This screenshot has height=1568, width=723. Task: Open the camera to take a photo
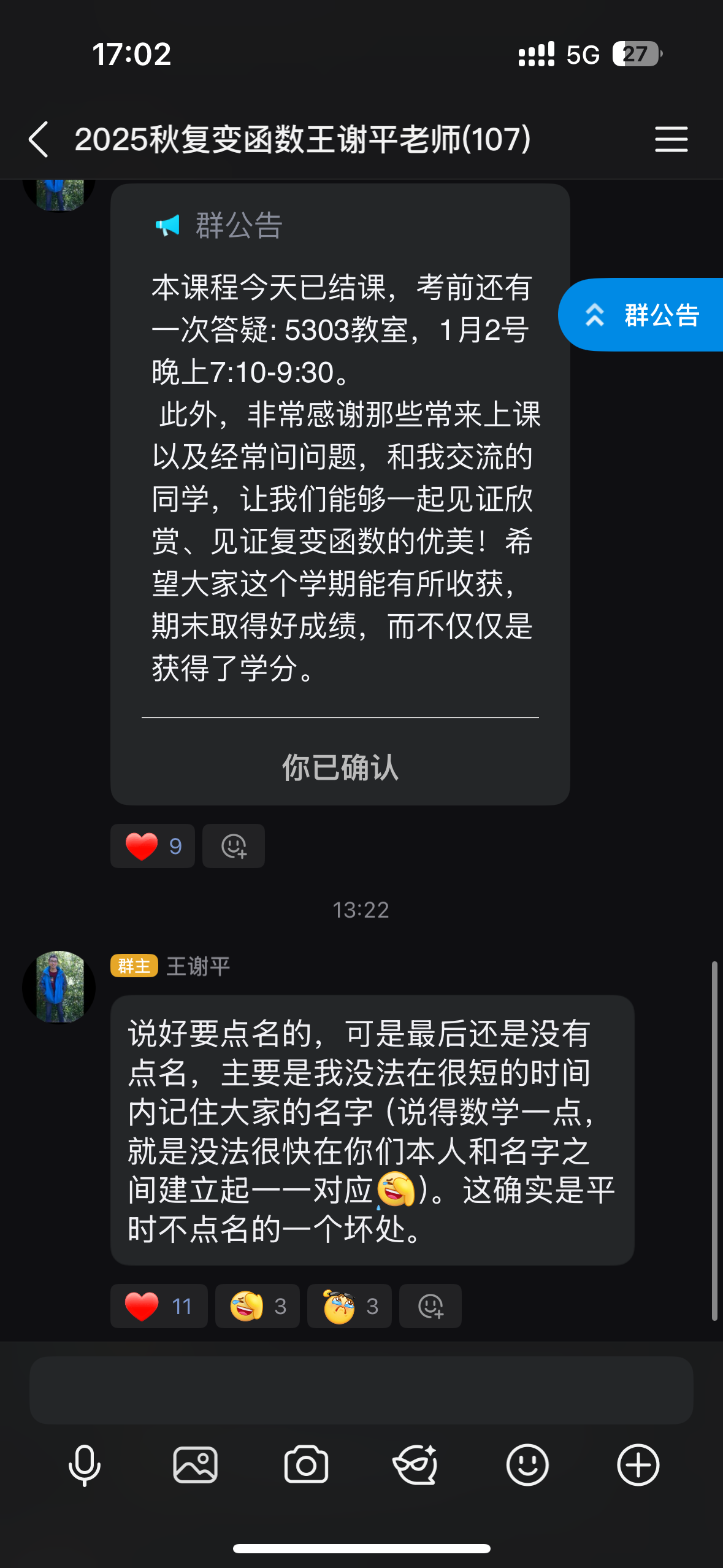pos(306,1465)
